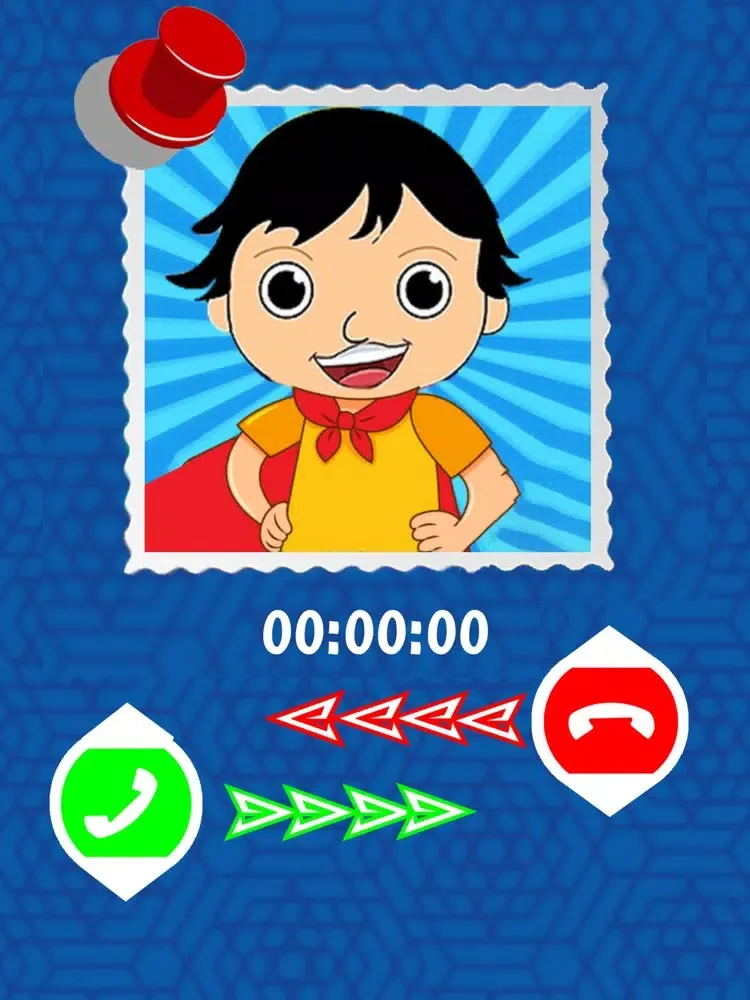Decline the call with the red phone button
This screenshot has height=1000, width=750.
click(x=610, y=720)
